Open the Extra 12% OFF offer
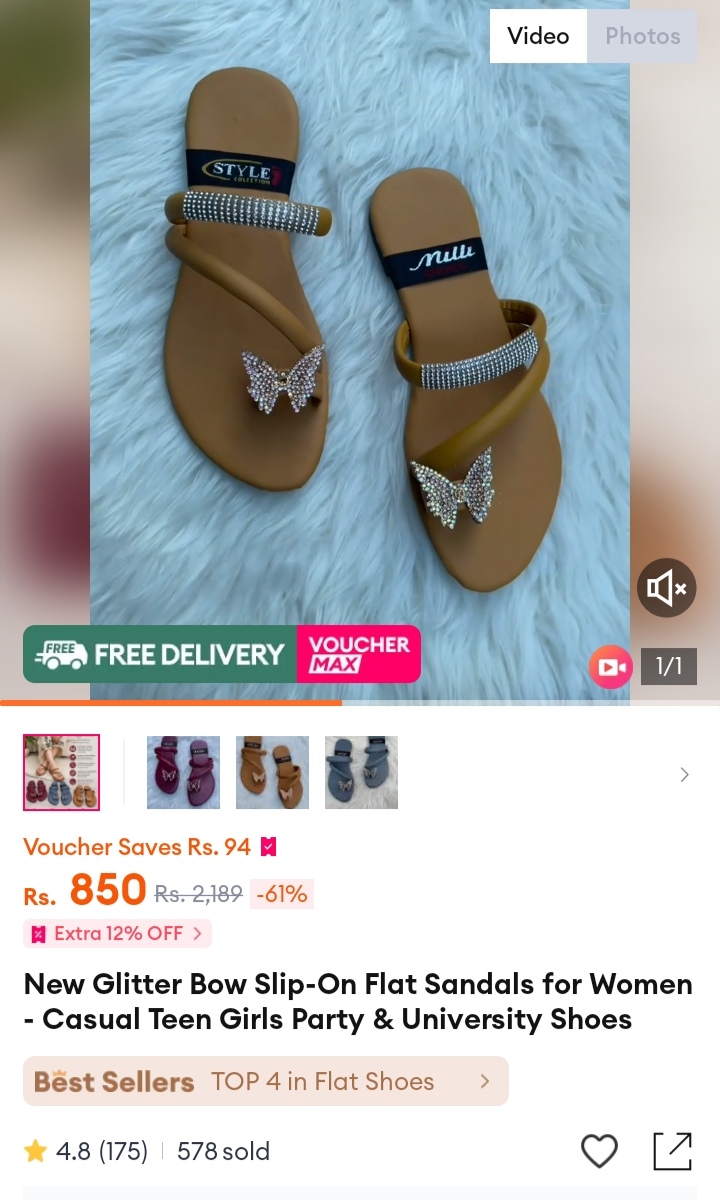This screenshot has height=1200, width=720. (x=118, y=934)
